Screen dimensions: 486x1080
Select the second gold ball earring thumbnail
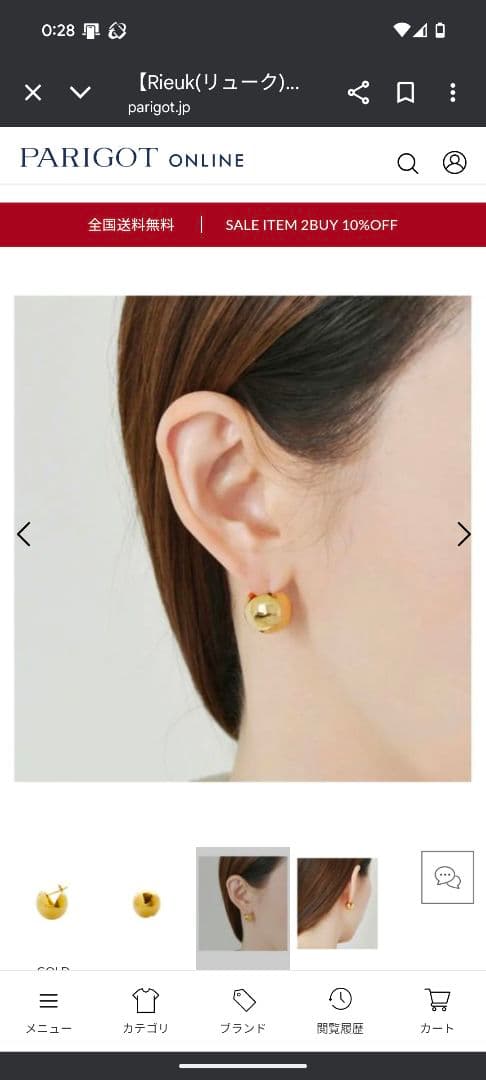point(147,902)
